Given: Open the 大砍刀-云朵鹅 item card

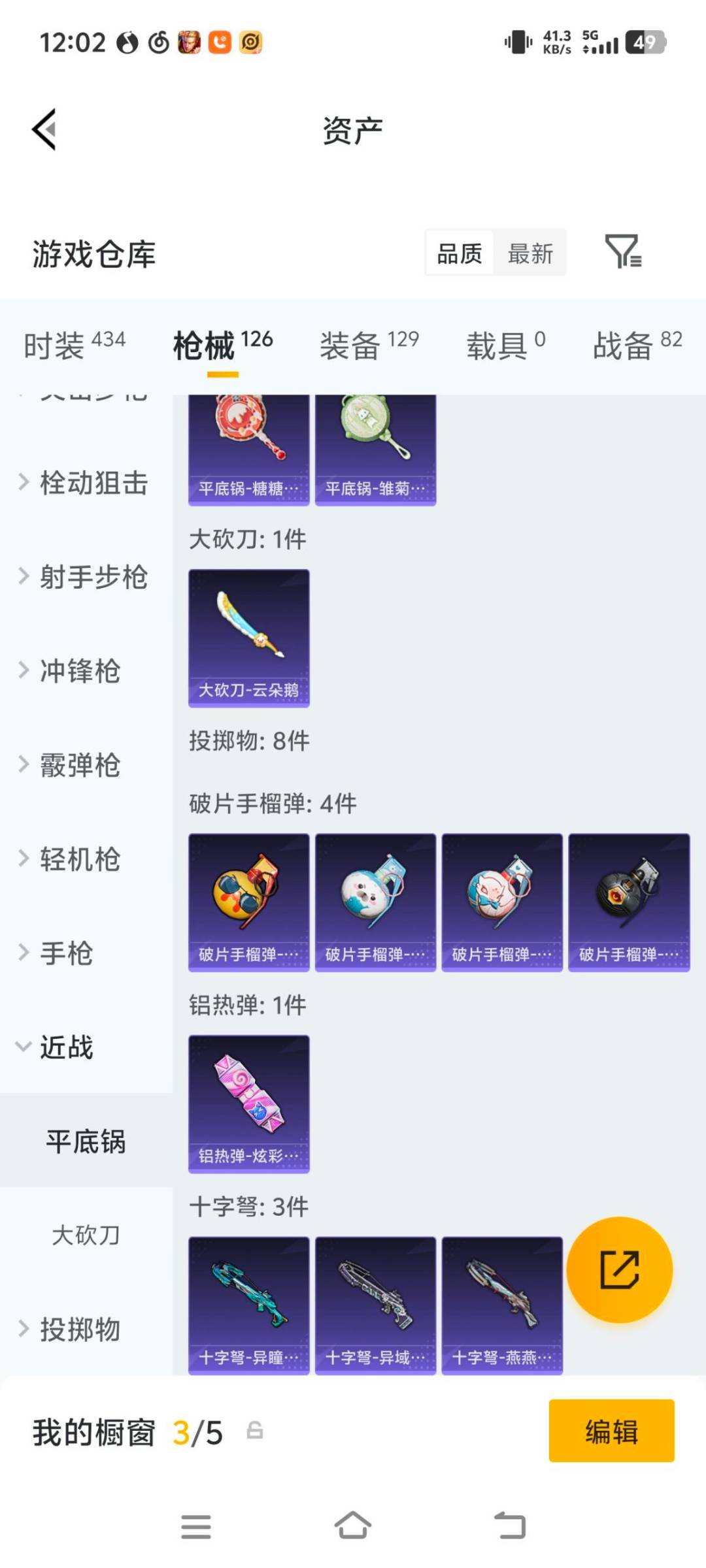Looking at the screenshot, I should coord(248,637).
